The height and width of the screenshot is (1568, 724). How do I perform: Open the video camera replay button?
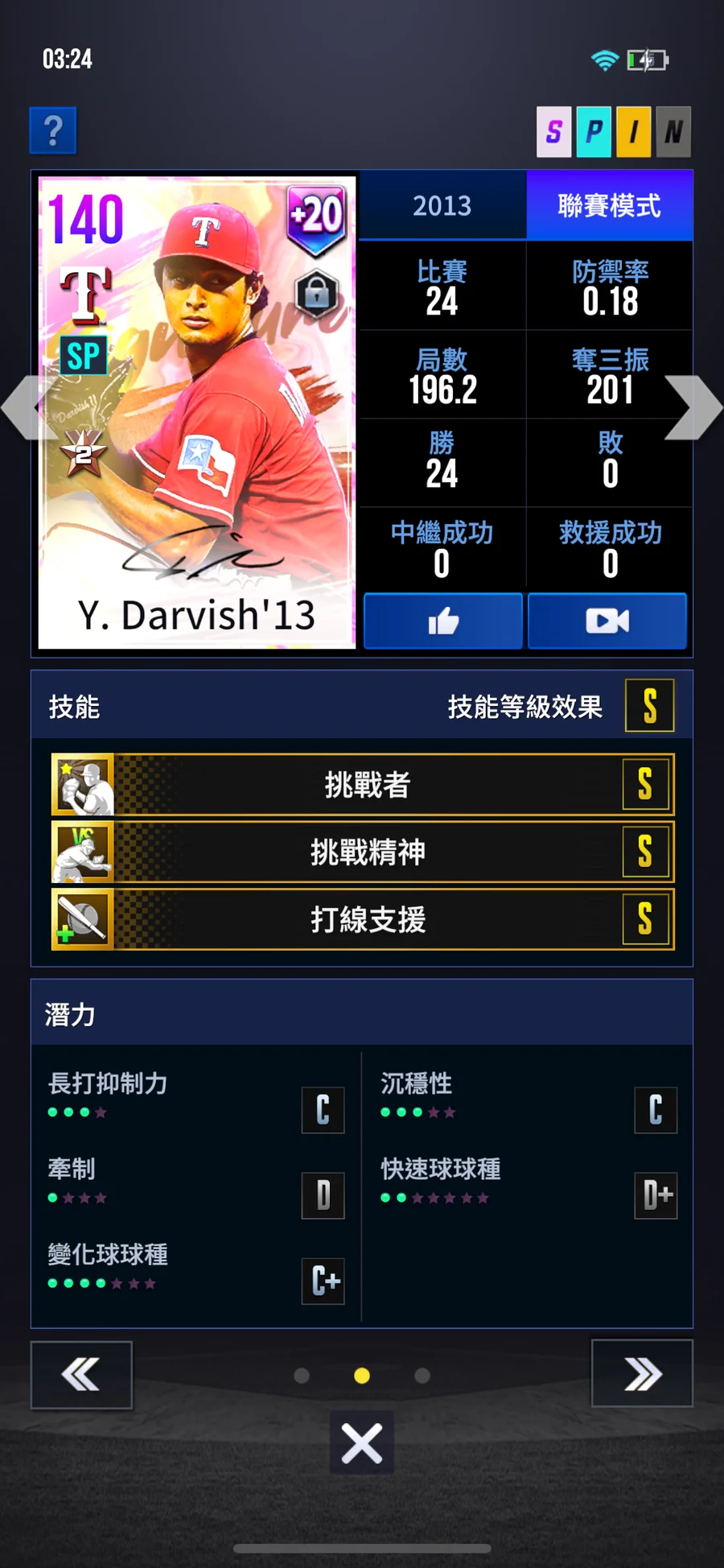click(x=607, y=621)
